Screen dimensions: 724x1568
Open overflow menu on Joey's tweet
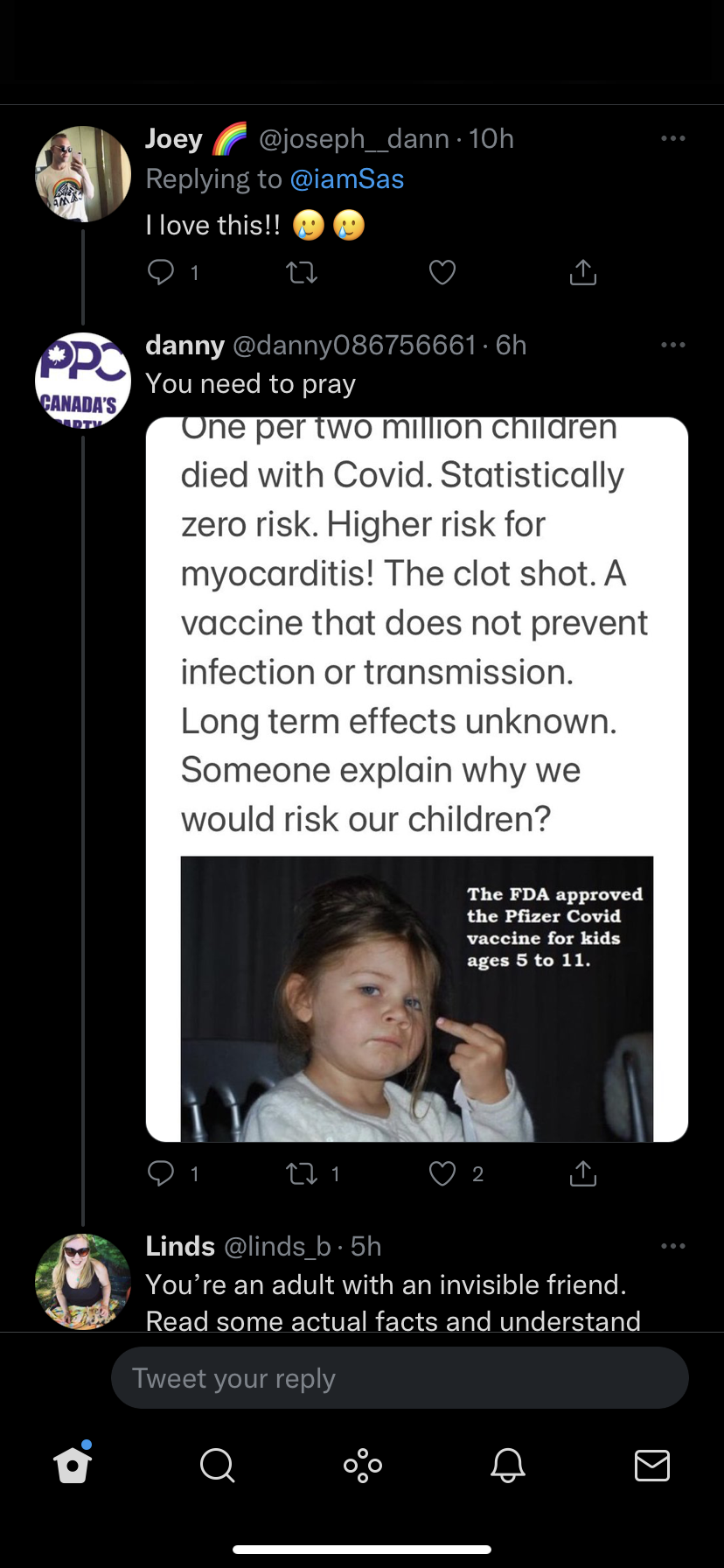(x=672, y=138)
